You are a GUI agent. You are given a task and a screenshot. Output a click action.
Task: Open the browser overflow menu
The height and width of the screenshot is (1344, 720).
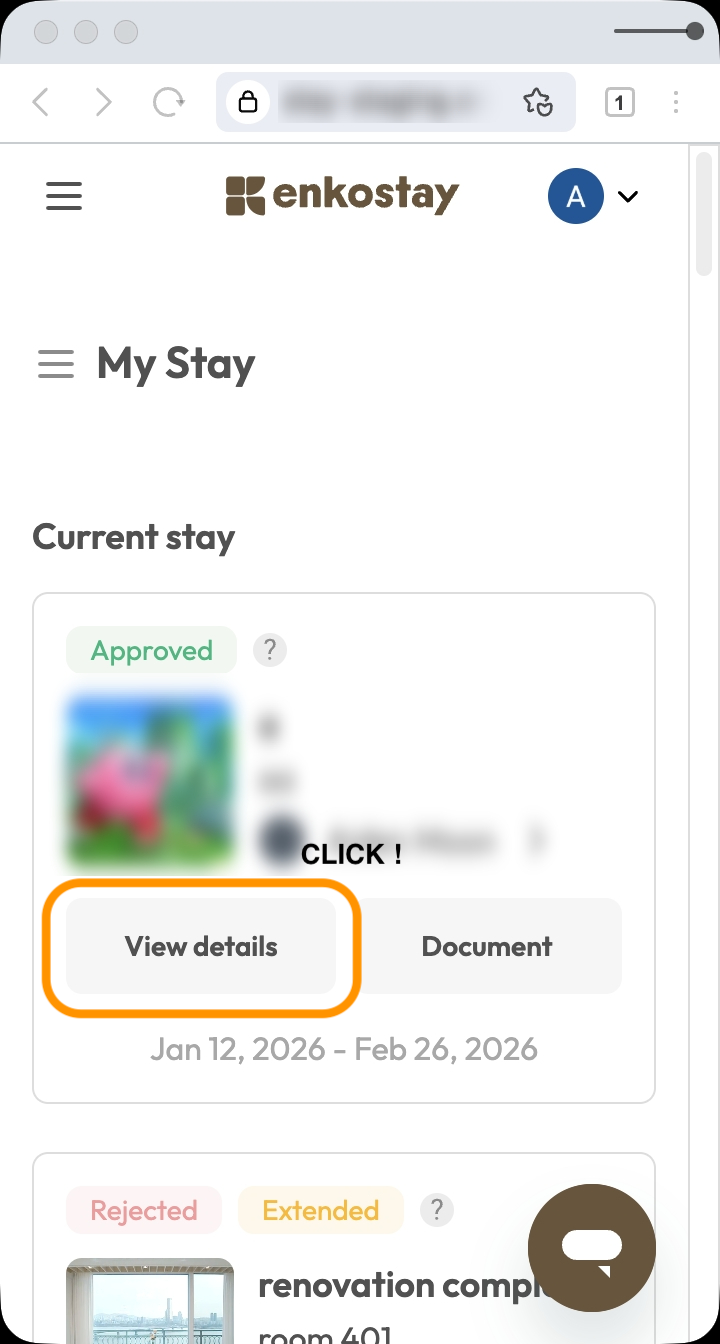click(x=676, y=102)
